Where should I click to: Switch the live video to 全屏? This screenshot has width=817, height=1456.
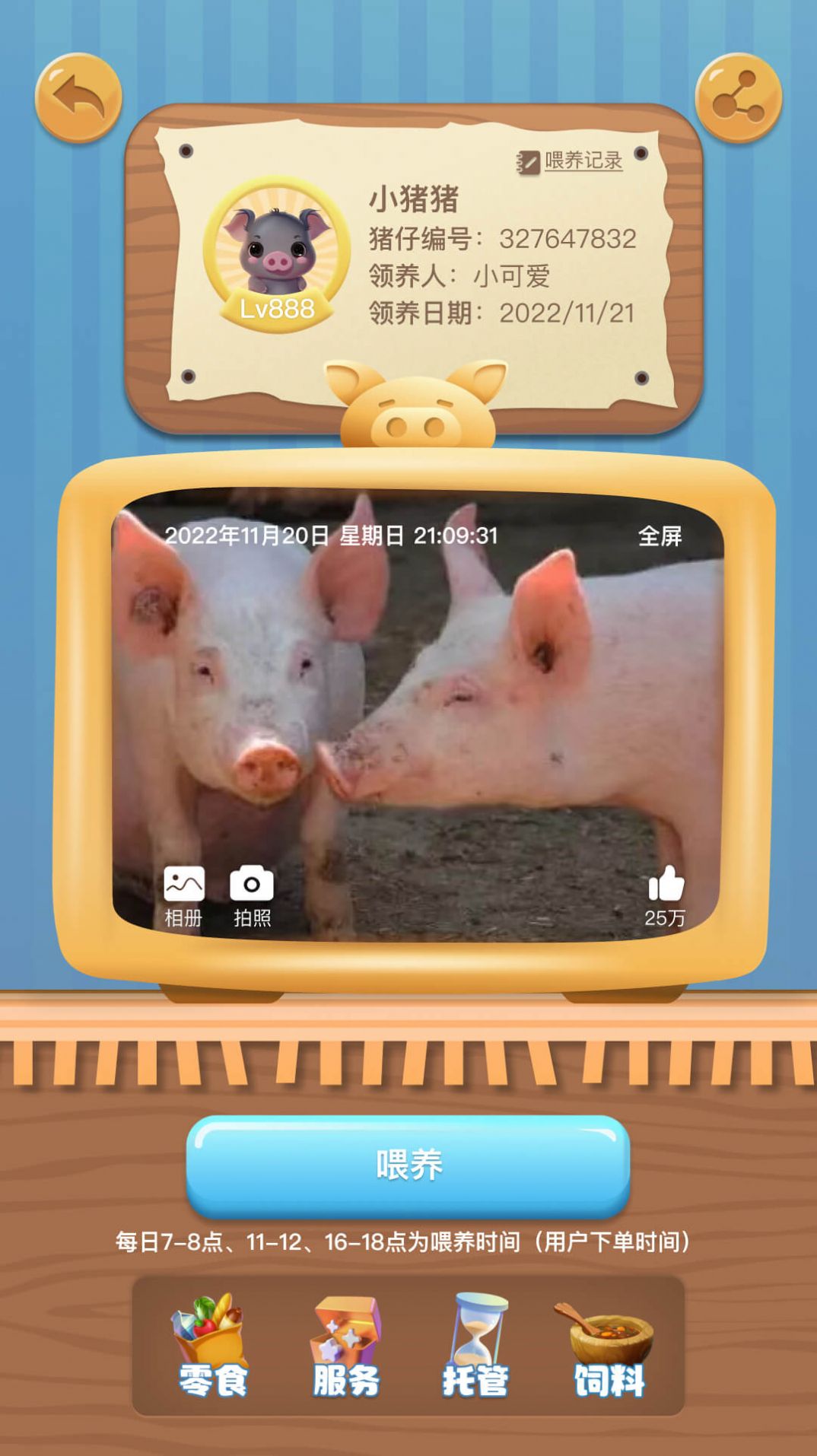coord(660,536)
